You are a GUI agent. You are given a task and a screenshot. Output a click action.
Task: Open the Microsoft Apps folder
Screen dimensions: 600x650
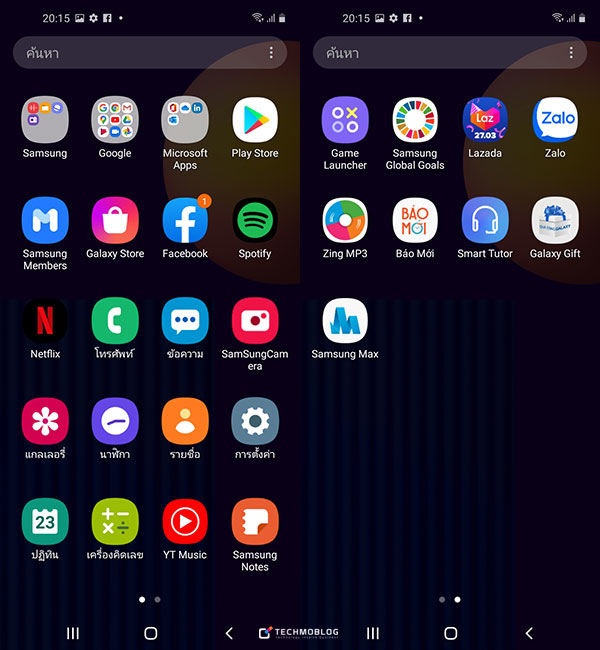185,121
